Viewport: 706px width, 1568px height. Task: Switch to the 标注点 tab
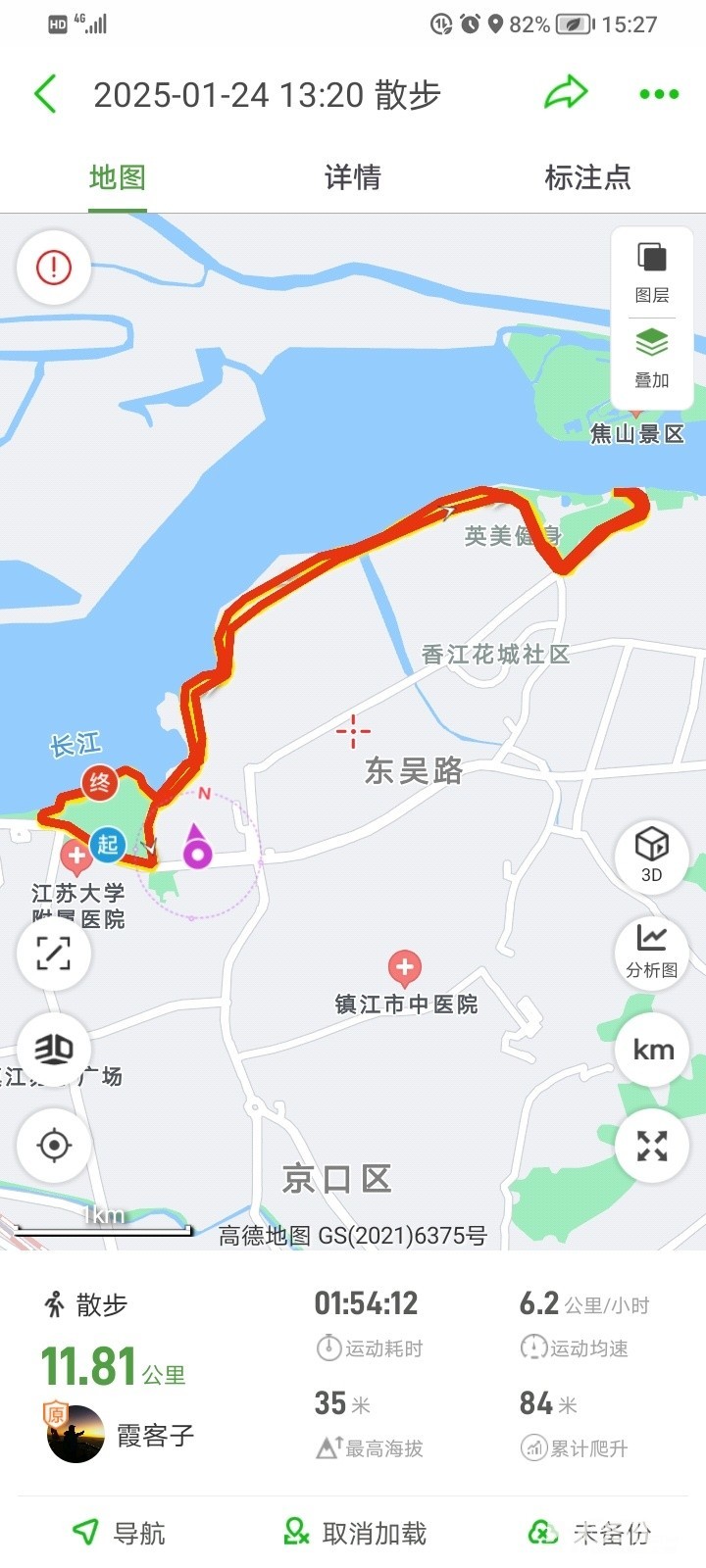(x=587, y=177)
